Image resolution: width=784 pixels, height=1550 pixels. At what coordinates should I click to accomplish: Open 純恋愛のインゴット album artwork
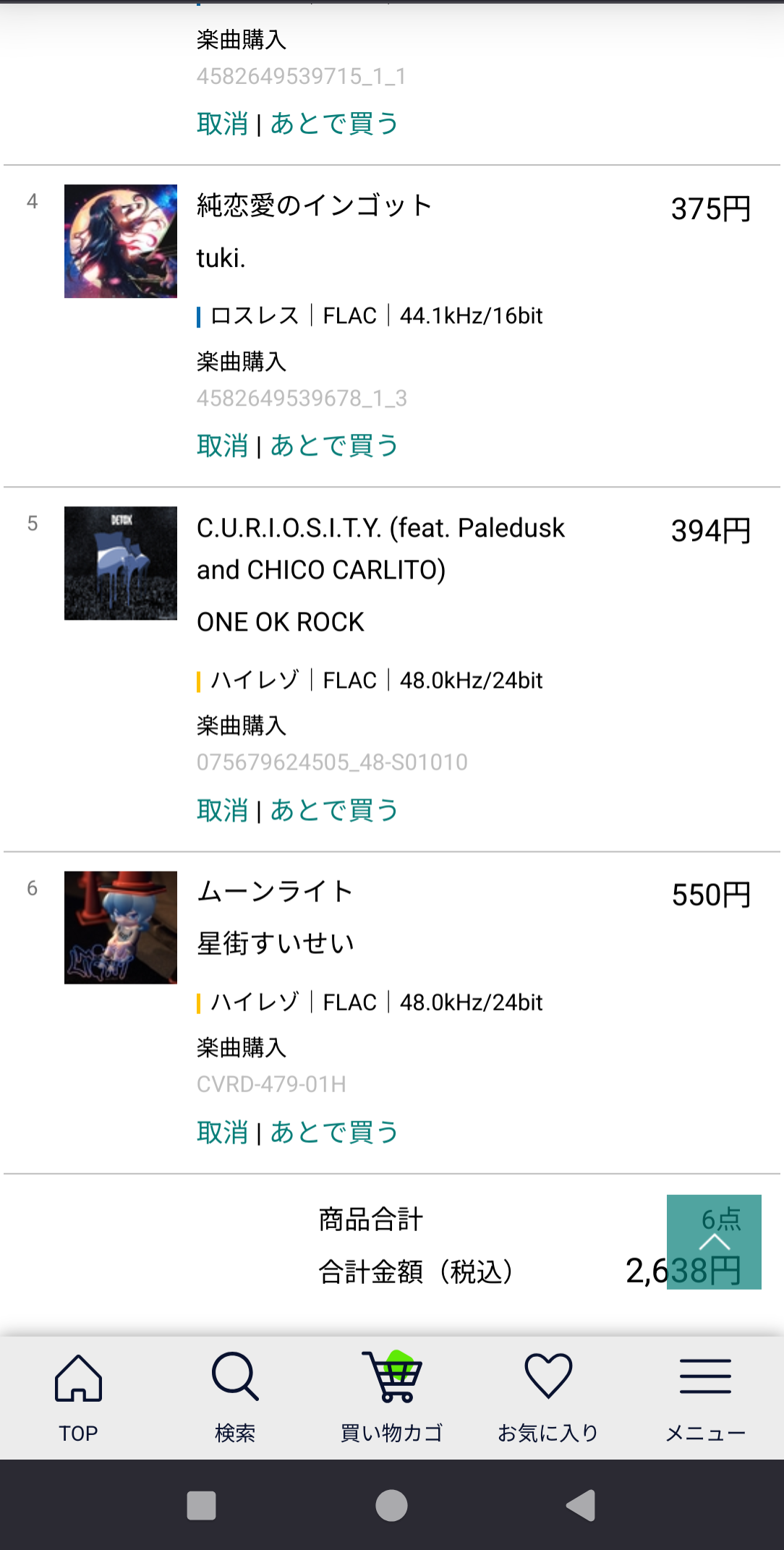pyautogui.click(x=121, y=241)
